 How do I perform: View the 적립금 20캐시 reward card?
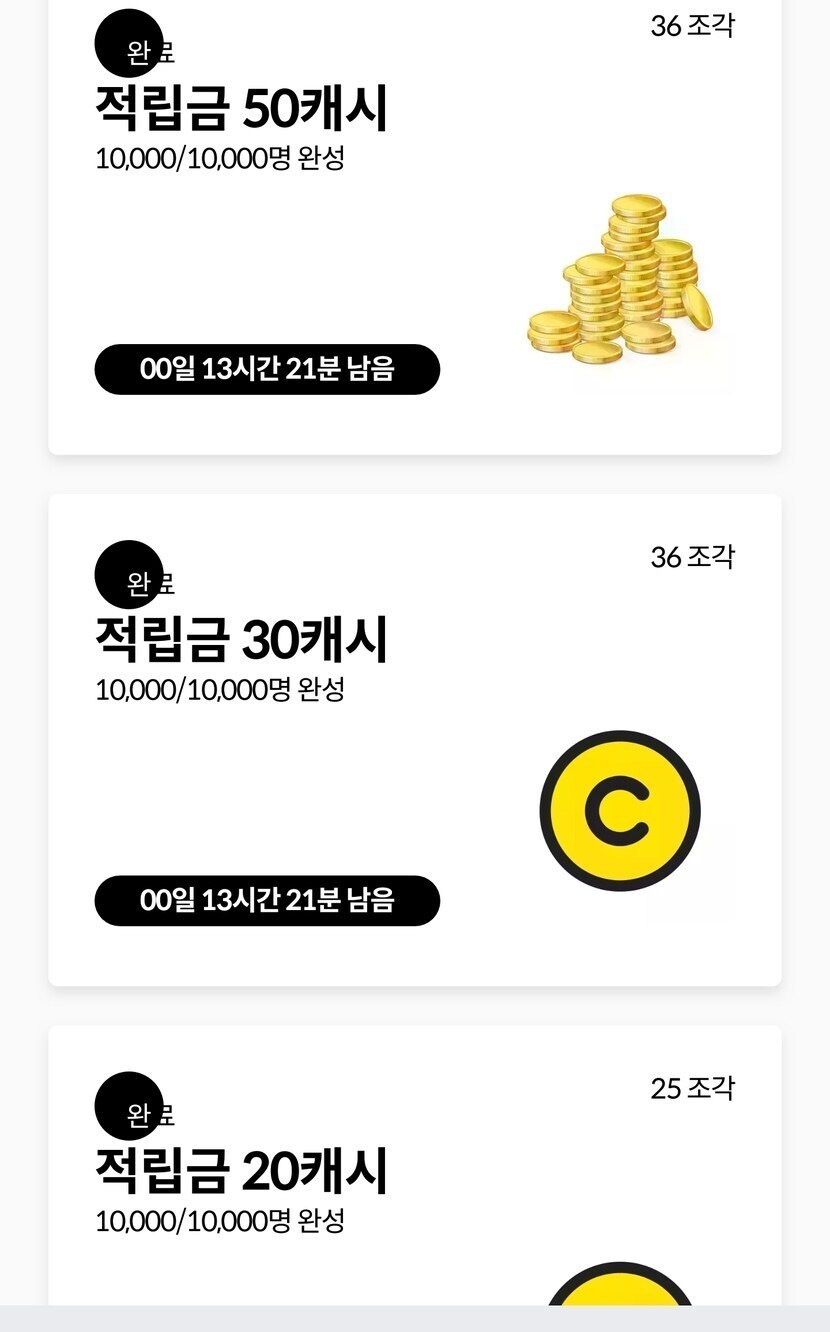point(414,1170)
